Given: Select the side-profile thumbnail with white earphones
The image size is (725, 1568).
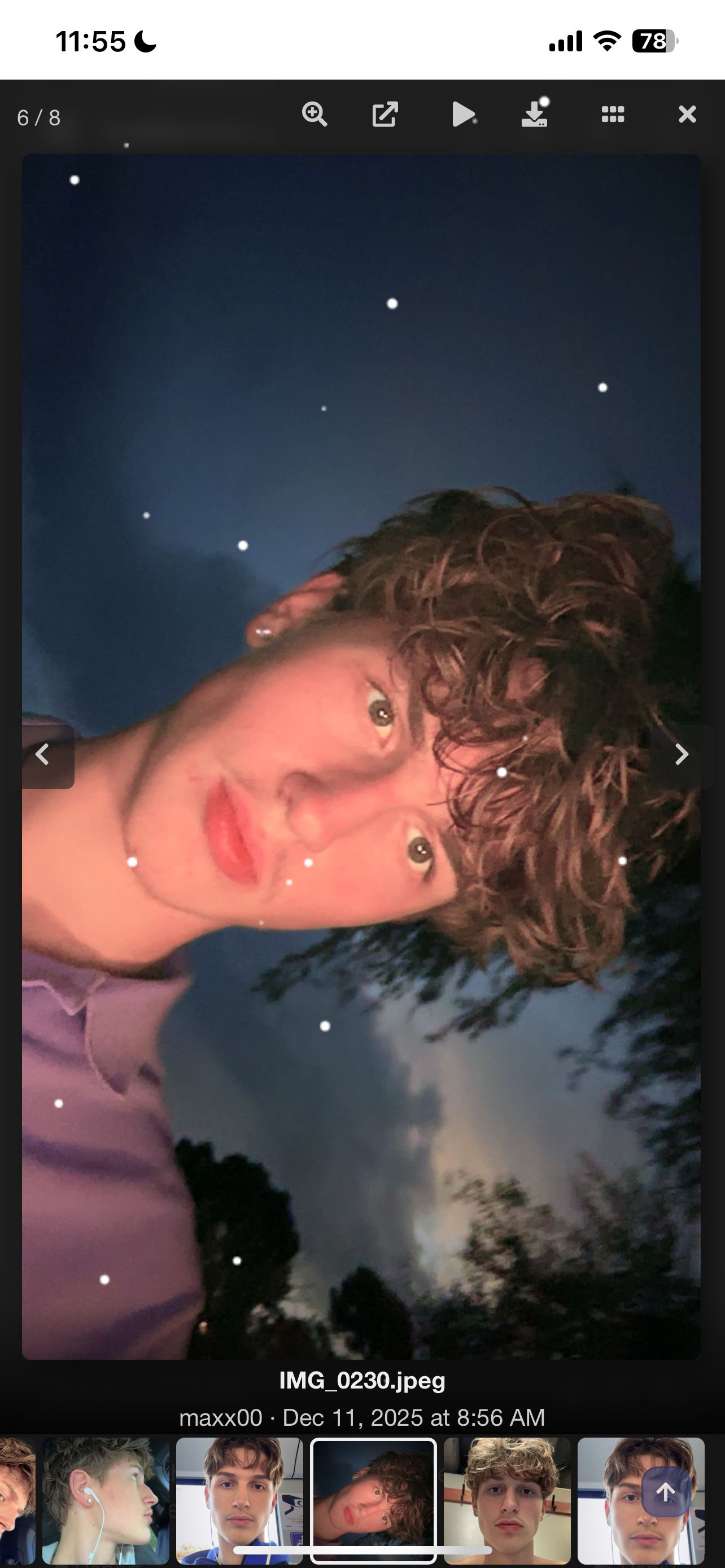Looking at the screenshot, I should (x=106, y=1500).
